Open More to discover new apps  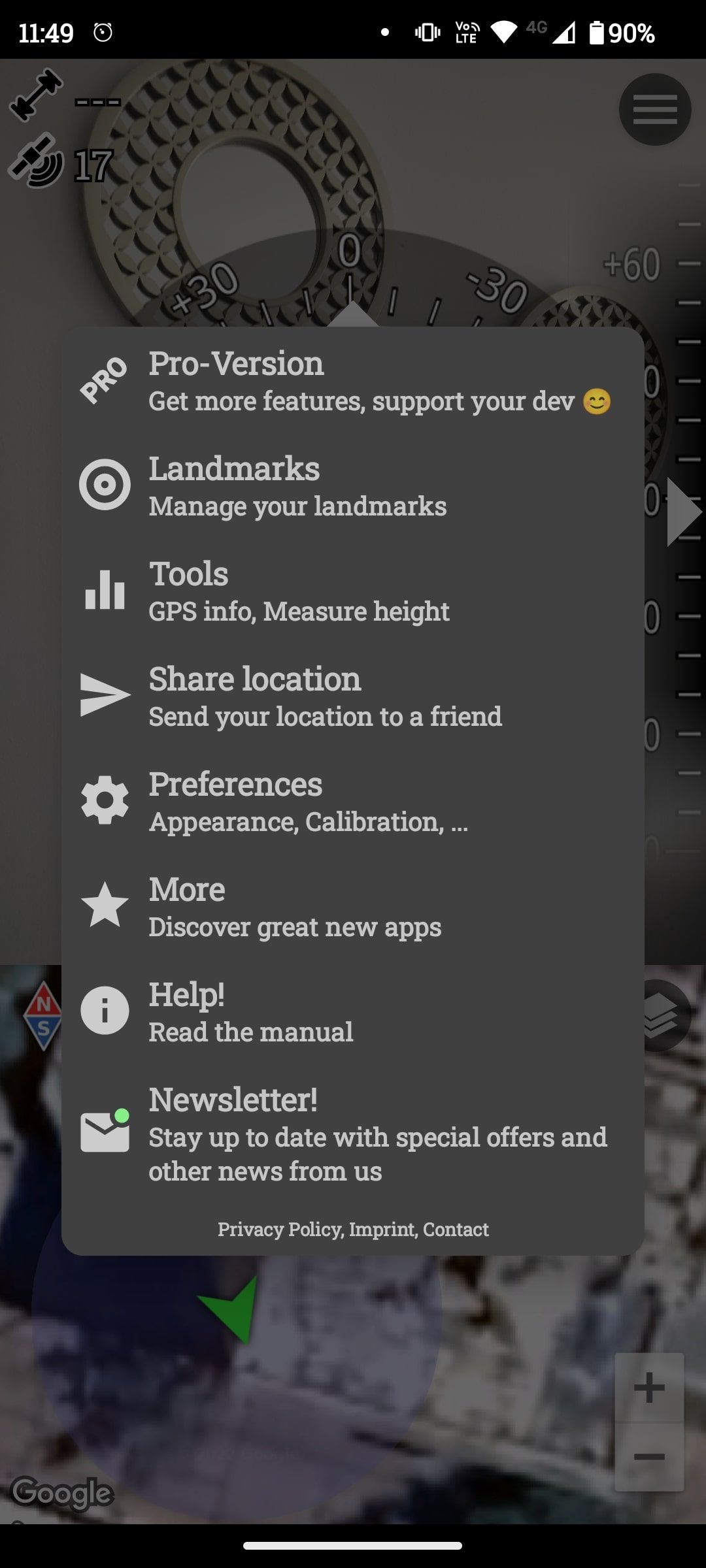pyautogui.click(x=353, y=907)
